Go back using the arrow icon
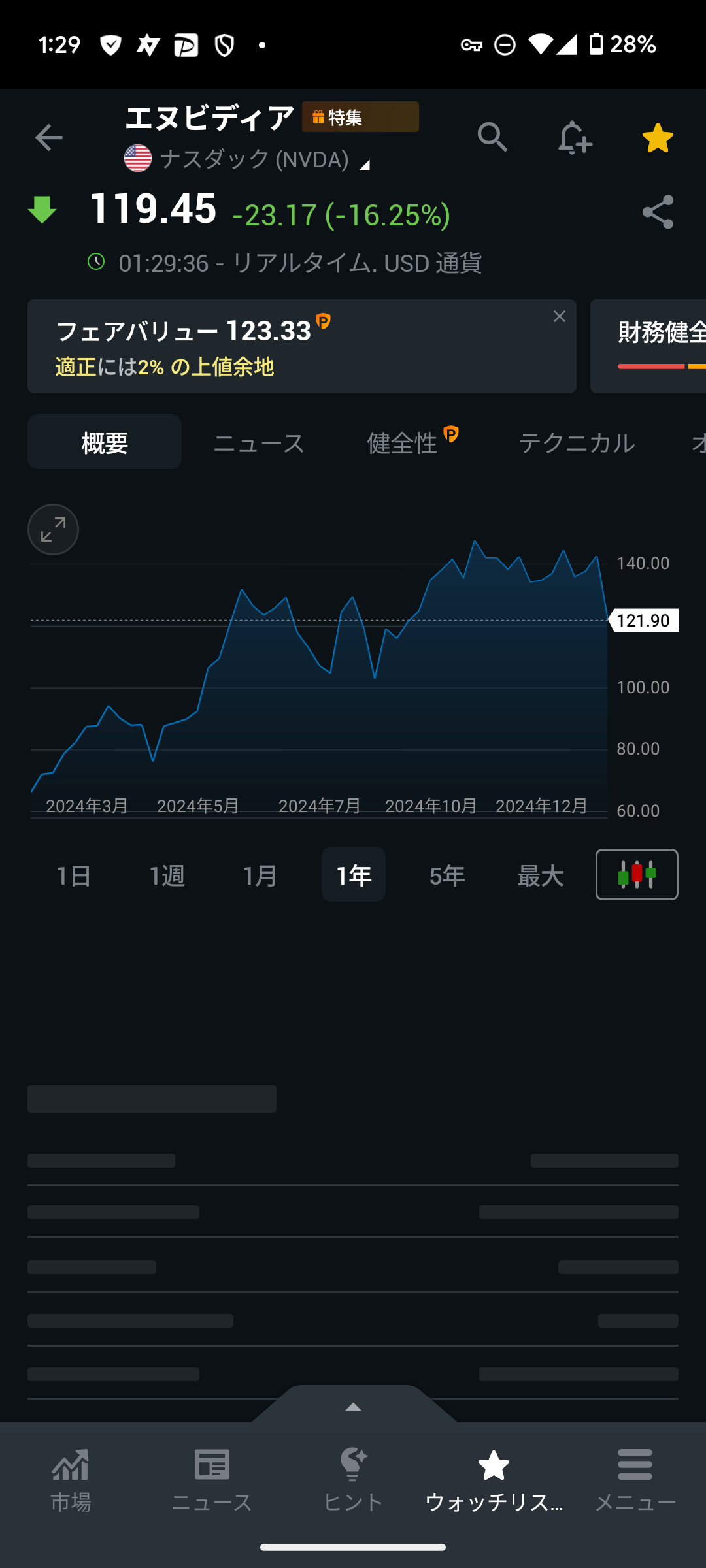Viewport: 706px width, 1568px height. coord(48,138)
